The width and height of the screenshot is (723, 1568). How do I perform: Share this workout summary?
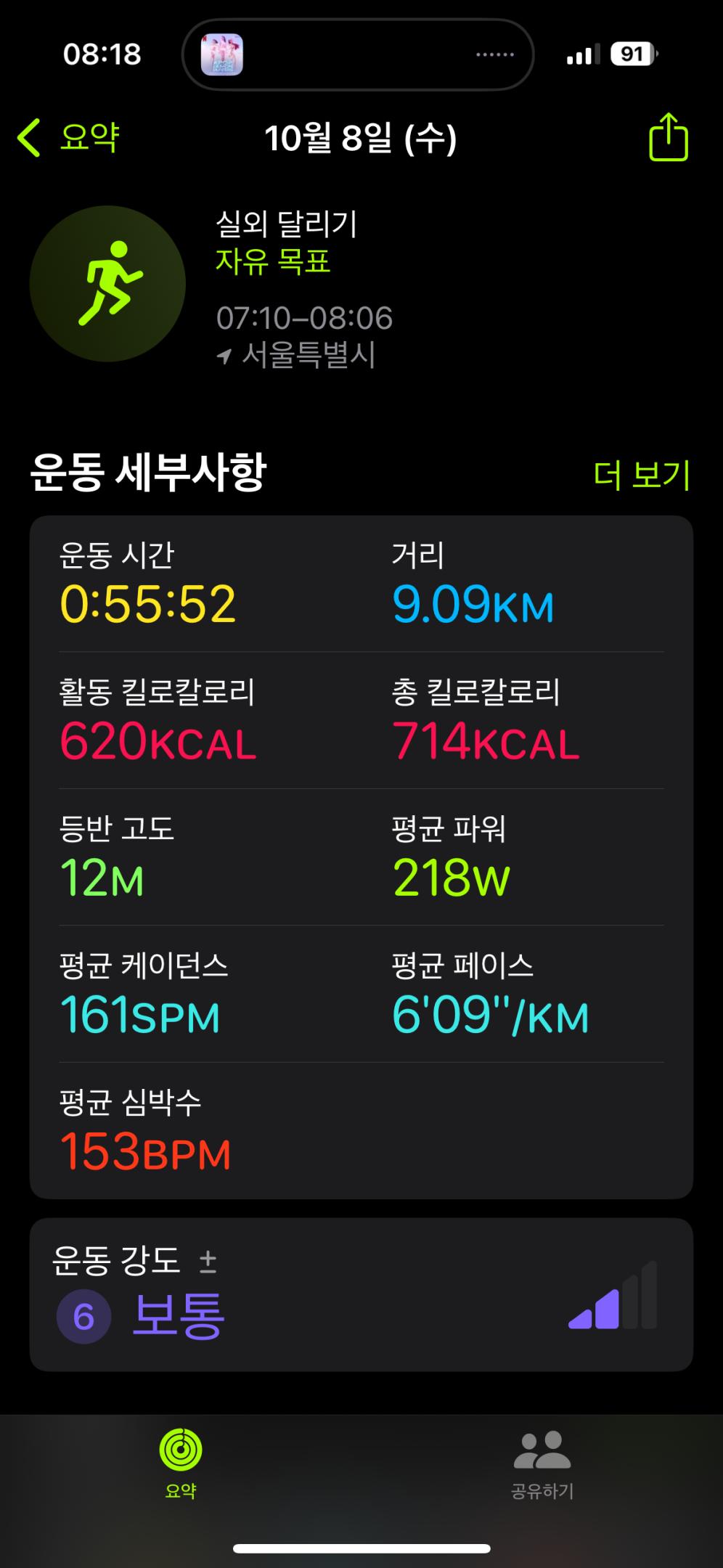point(667,137)
